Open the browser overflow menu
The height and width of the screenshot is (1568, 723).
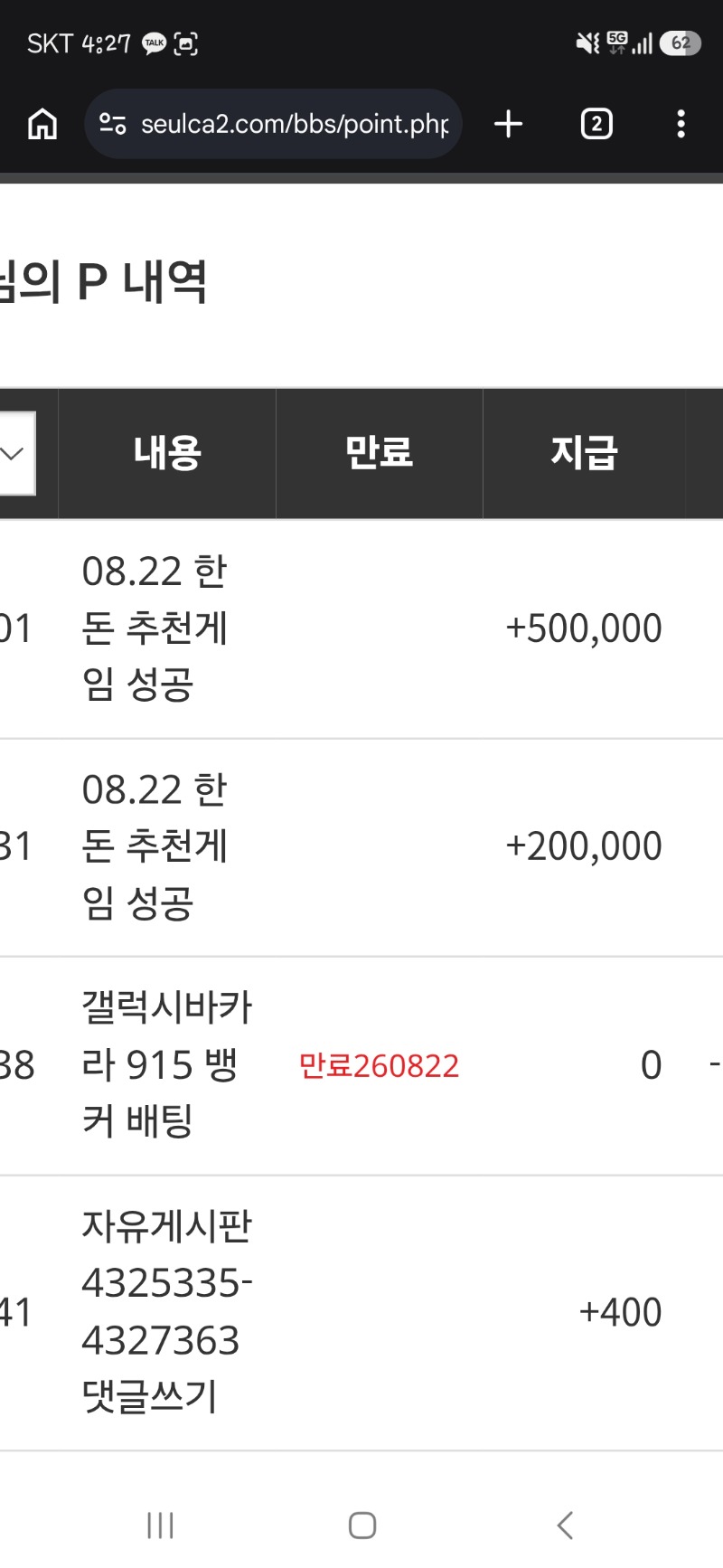pyautogui.click(x=681, y=124)
